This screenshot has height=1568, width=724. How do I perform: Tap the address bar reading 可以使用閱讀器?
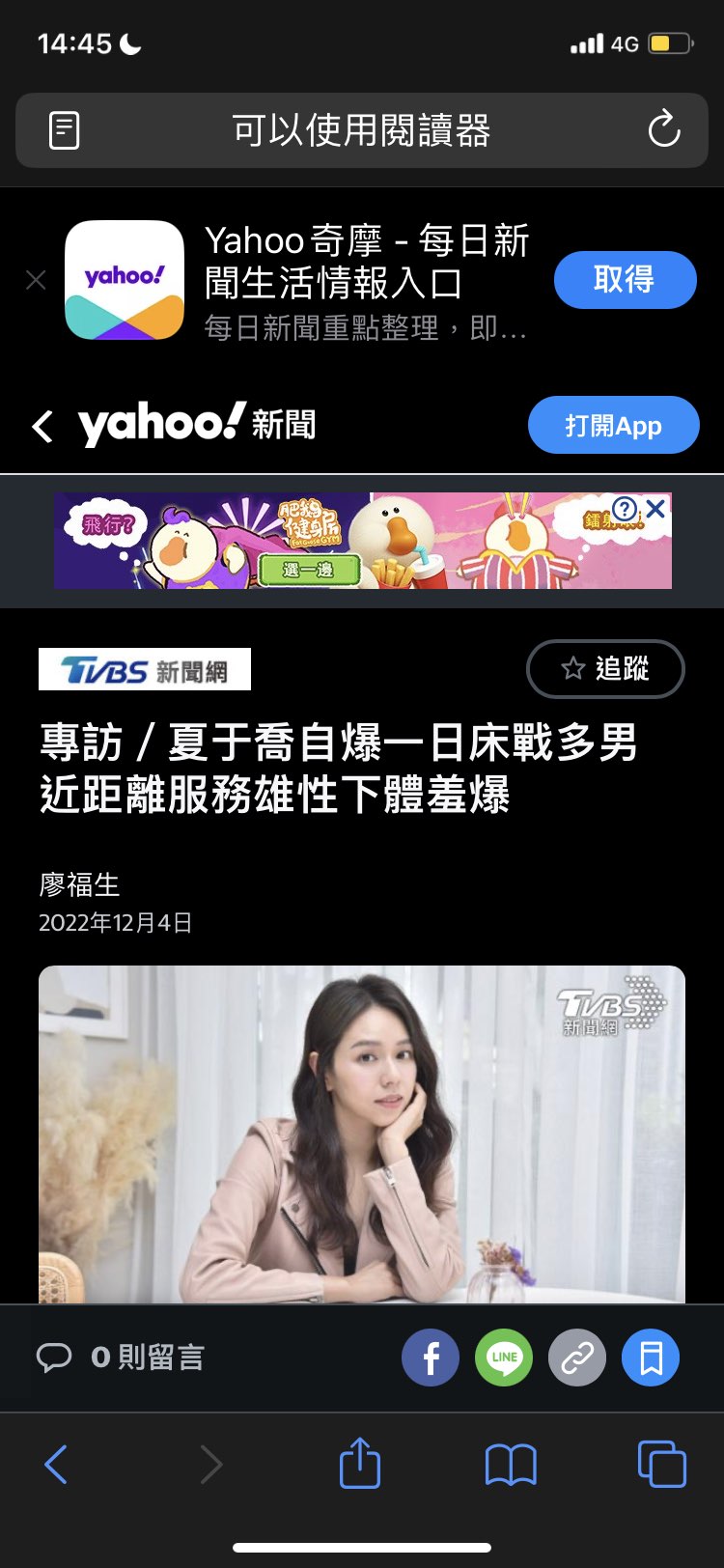tap(361, 130)
